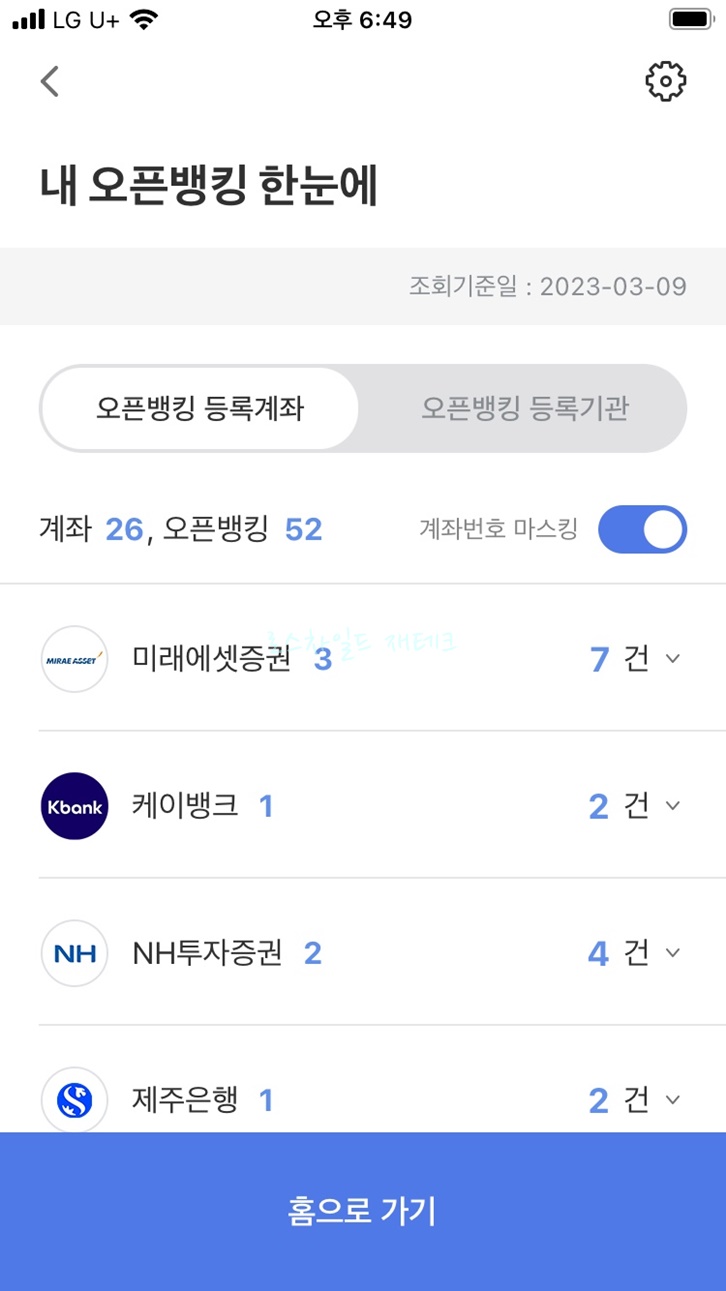Tap the back chevron at top left
This screenshot has width=726, height=1291.
click(x=49, y=82)
